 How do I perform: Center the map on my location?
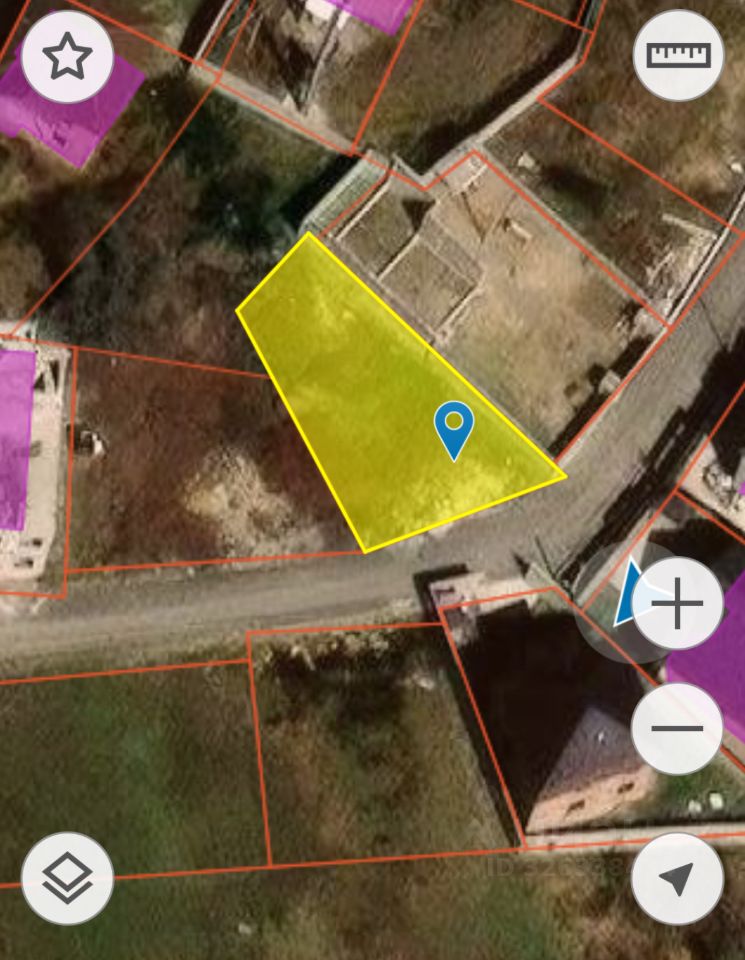point(678,879)
